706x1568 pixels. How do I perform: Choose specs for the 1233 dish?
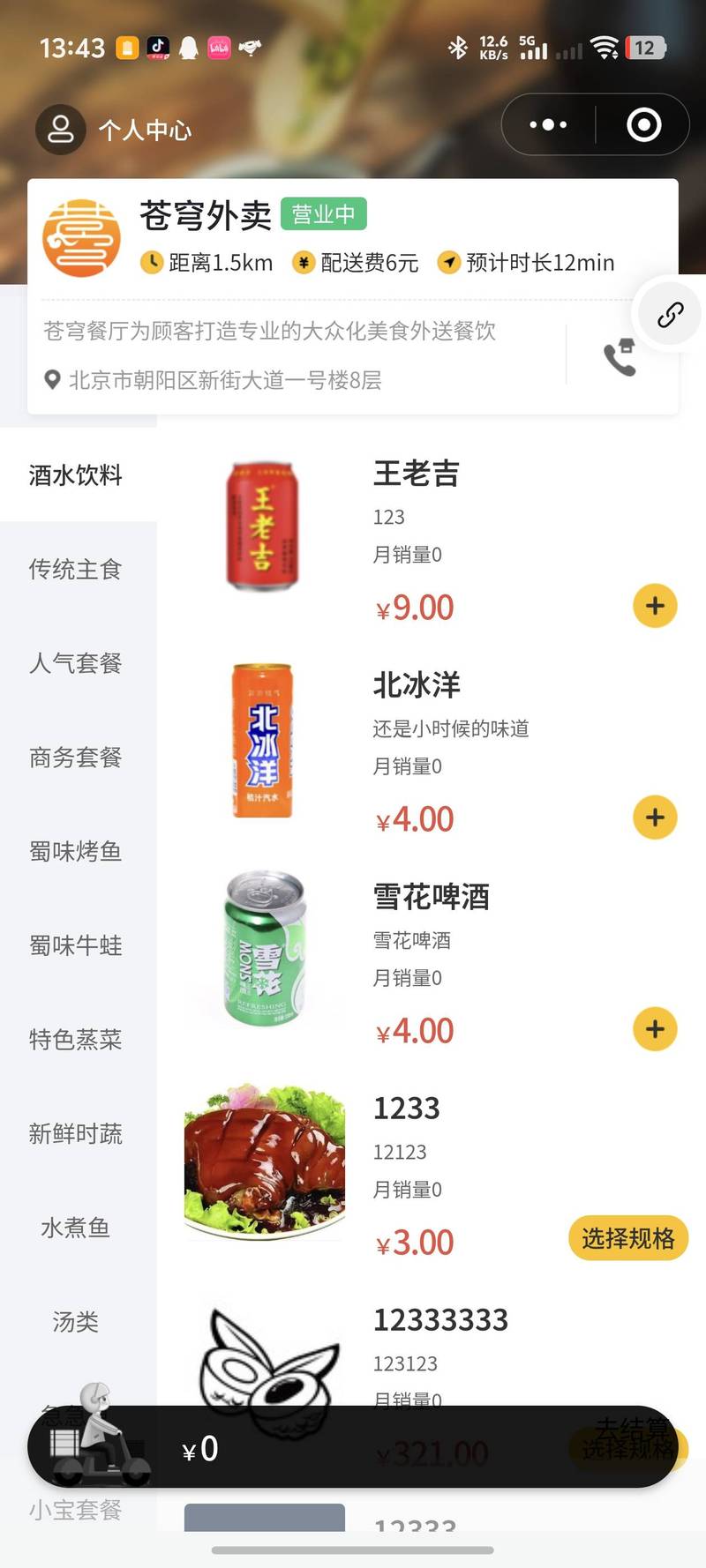(x=627, y=1238)
